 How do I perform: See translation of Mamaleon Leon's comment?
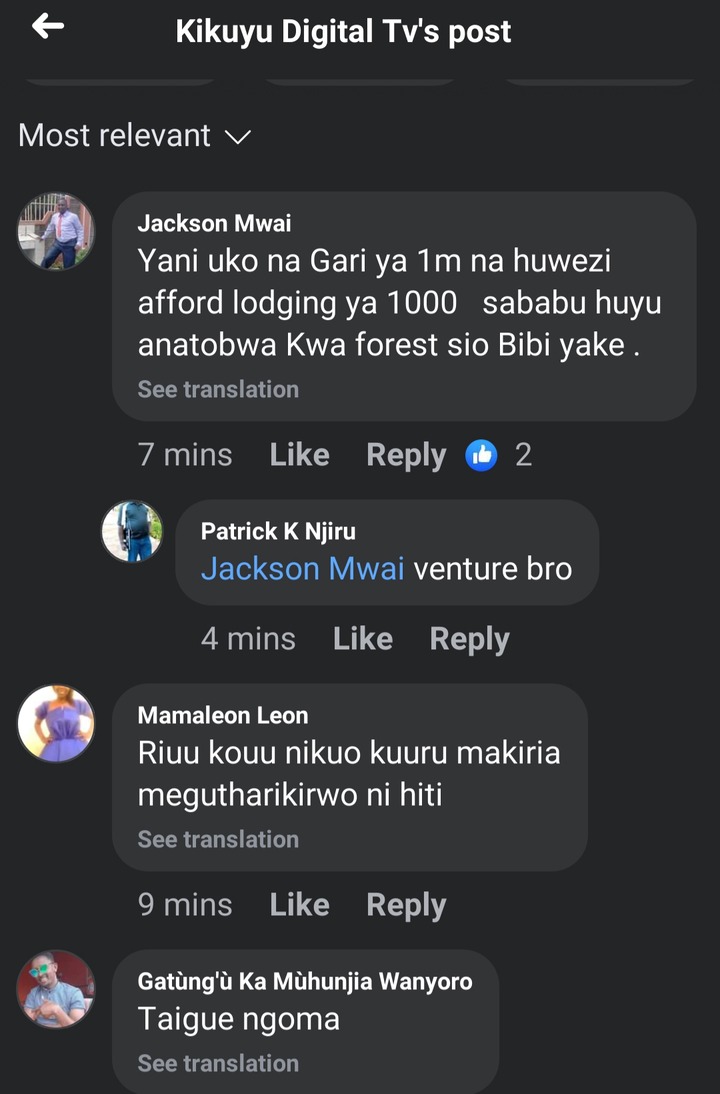(x=218, y=839)
